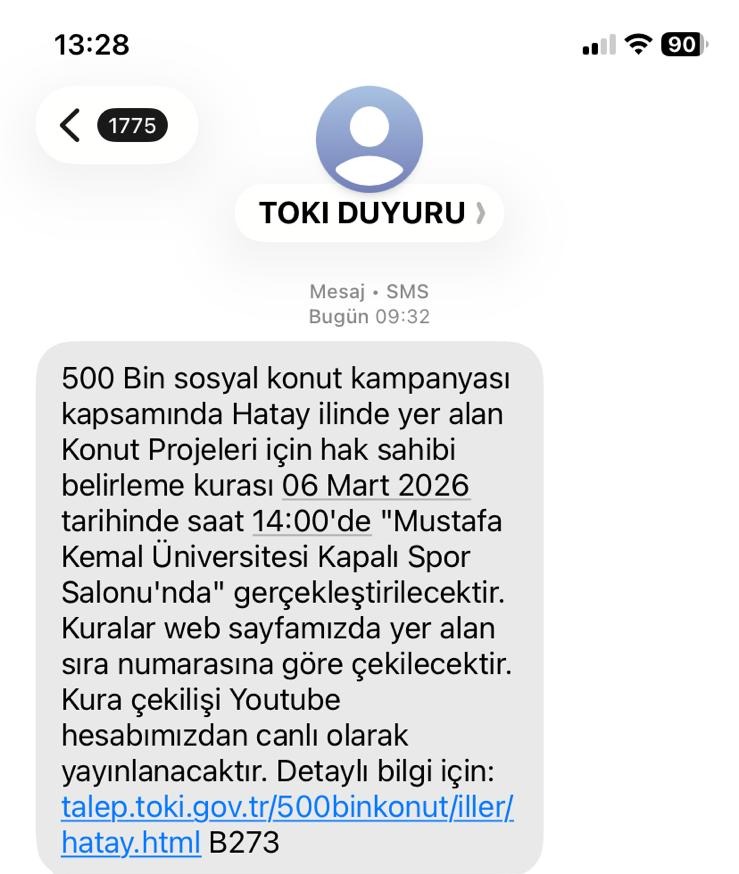Tap the sender's profile avatar
This screenshot has width=739, height=874.
369,139
